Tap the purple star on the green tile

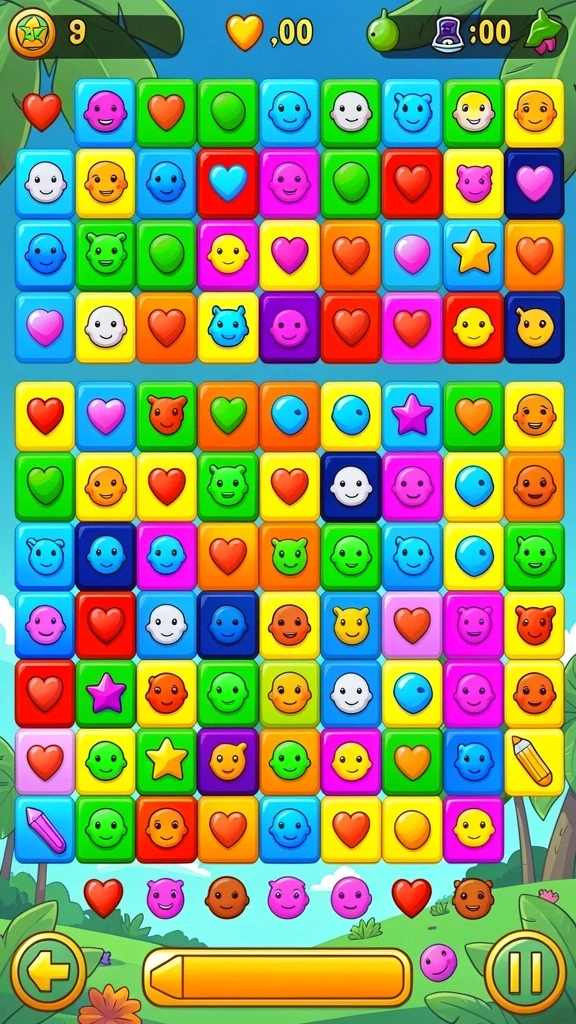(106, 694)
